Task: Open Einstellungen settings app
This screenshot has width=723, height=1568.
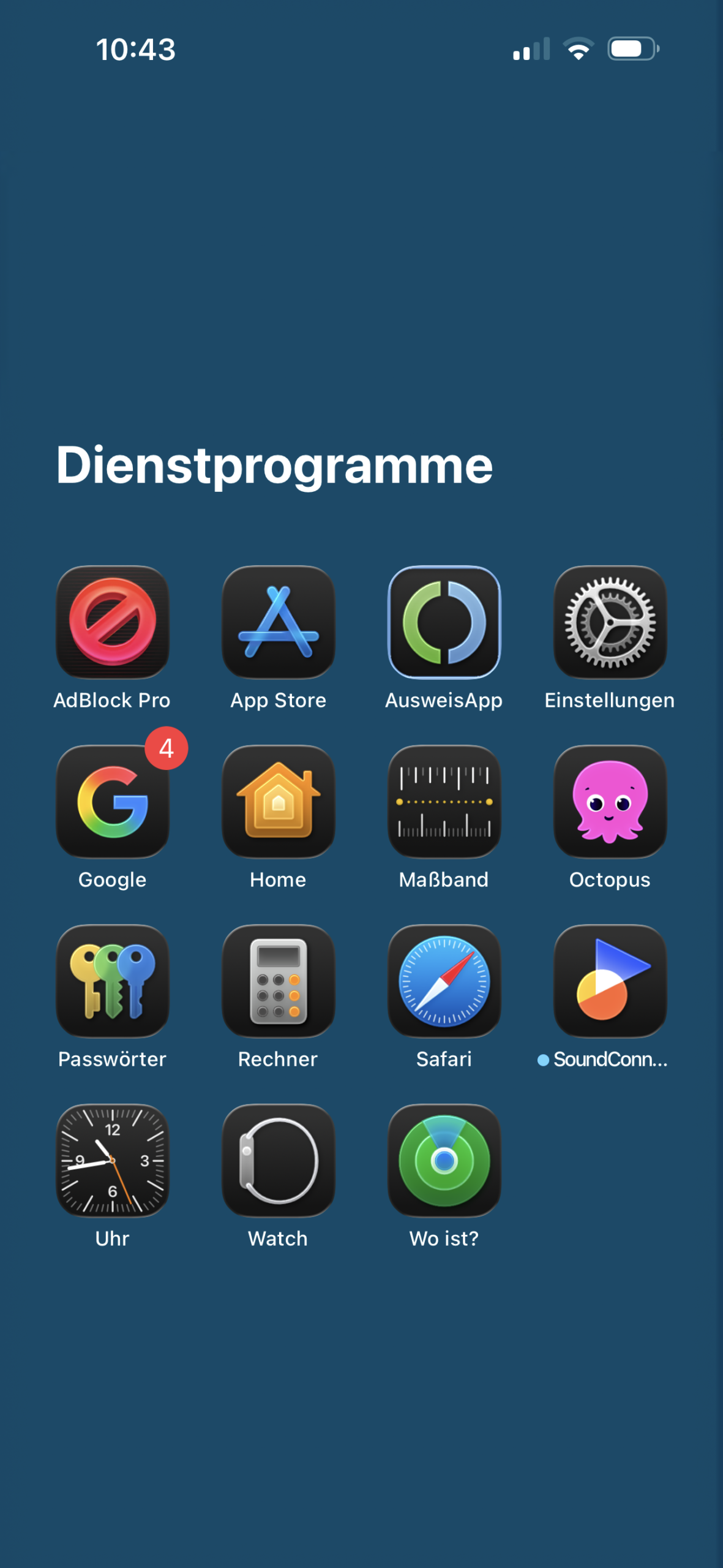Action: (610, 622)
